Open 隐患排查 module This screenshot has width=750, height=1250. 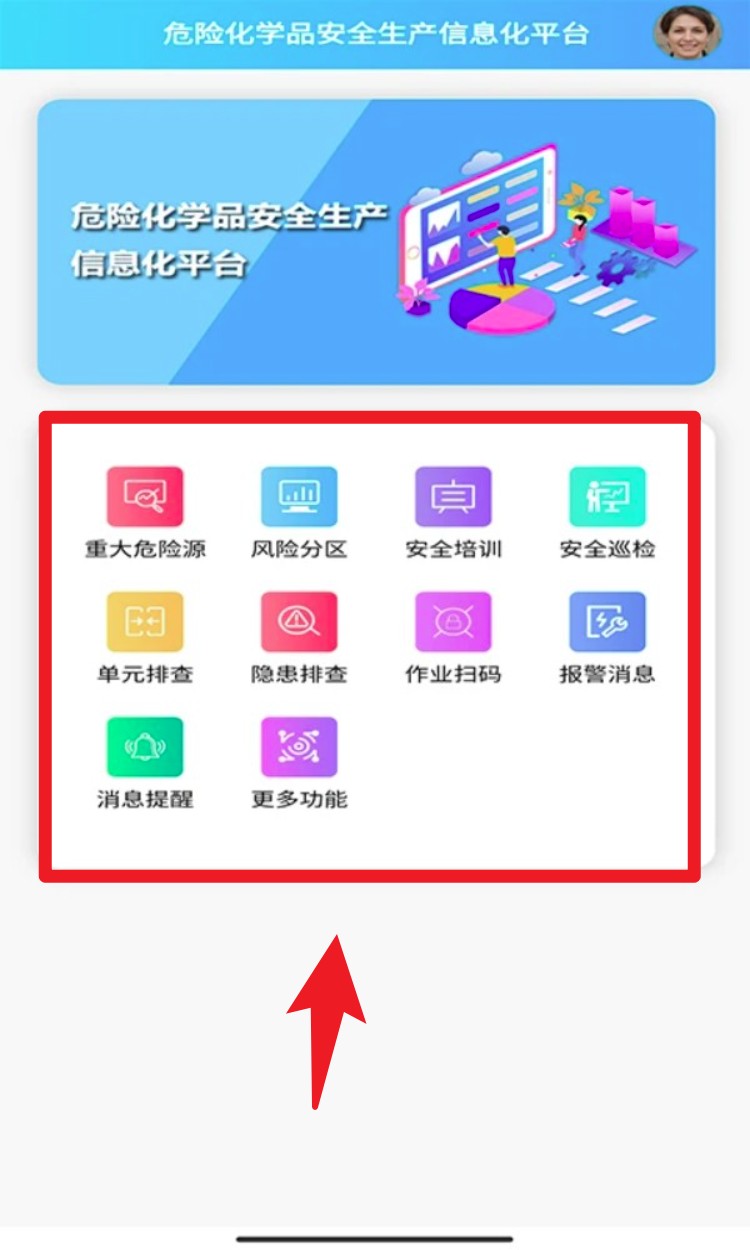tap(299, 622)
